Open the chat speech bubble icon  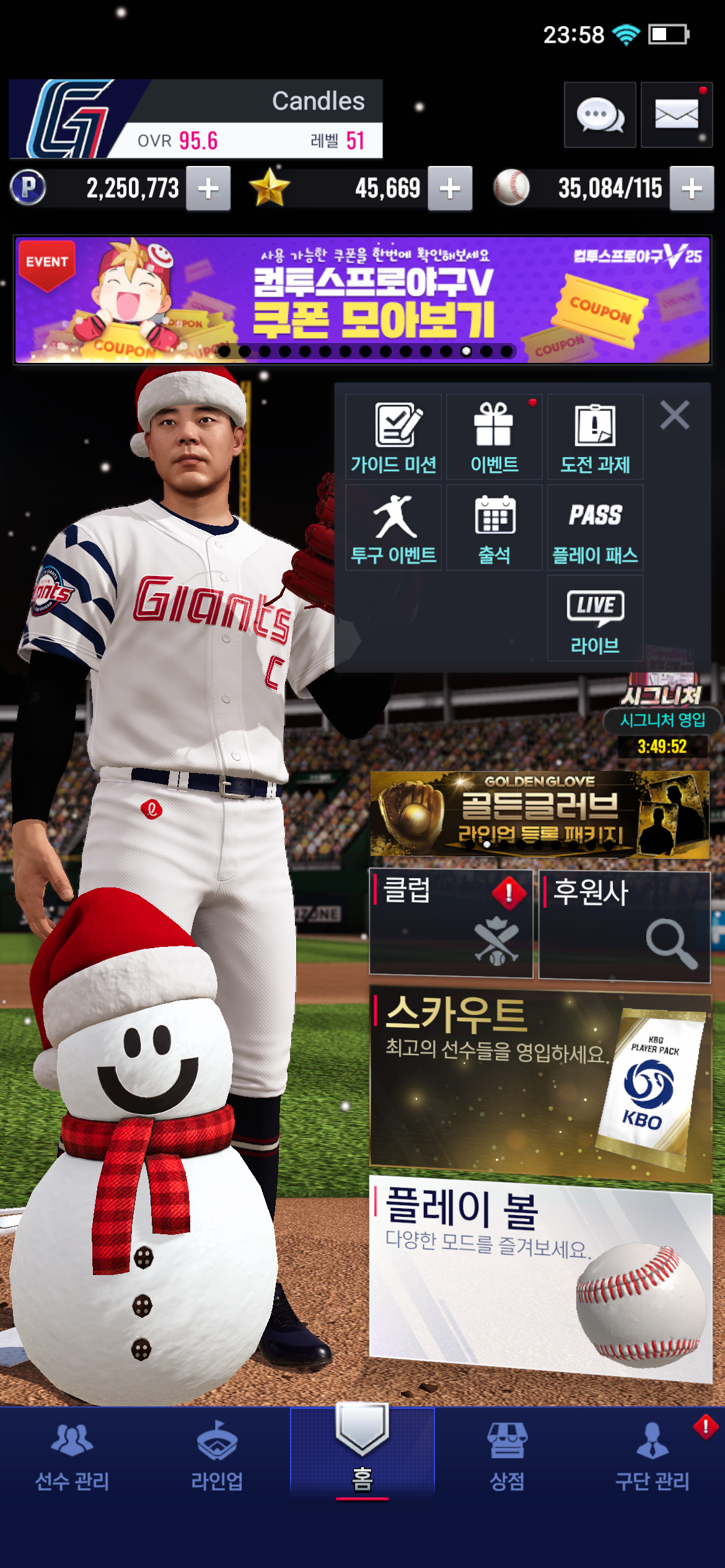point(599,115)
